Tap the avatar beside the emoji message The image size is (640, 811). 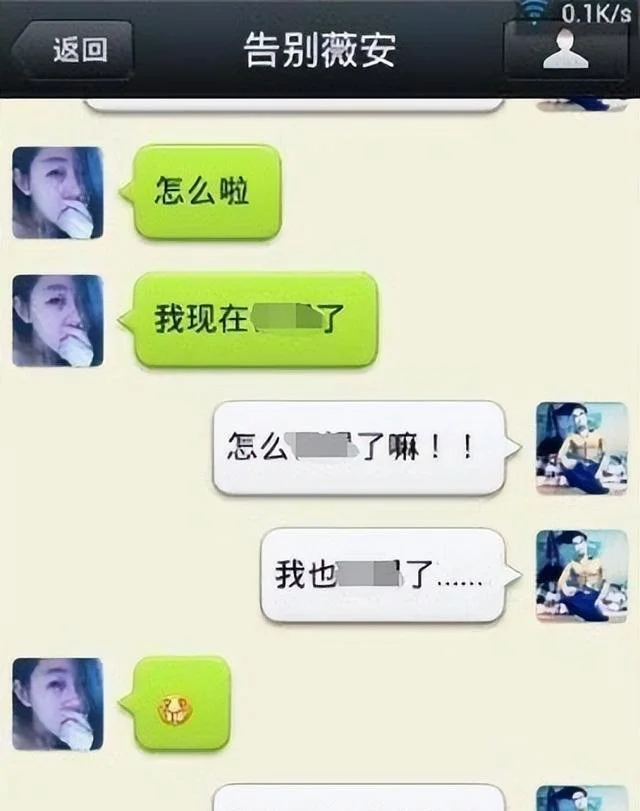(58, 704)
